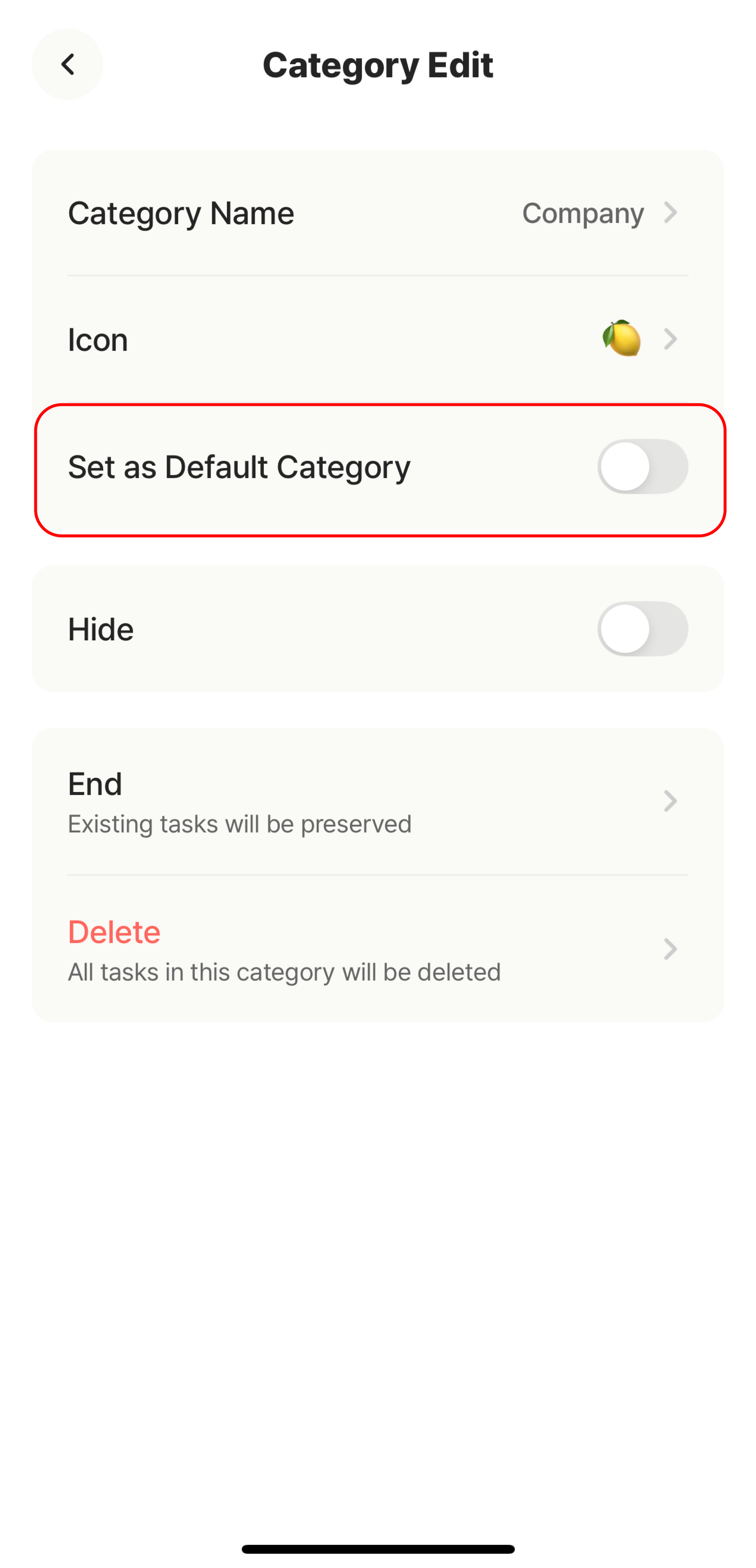The image size is (756, 1568).
Task: Turn on the Hide switch
Action: (642, 629)
